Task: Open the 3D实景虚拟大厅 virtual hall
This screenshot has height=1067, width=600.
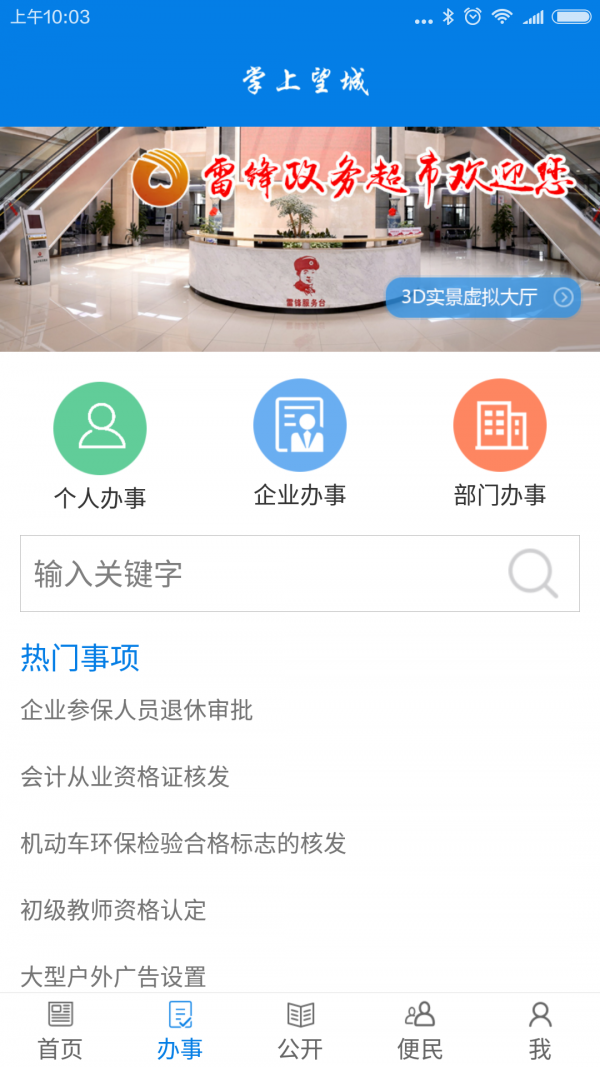Action: tap(484, 297)
